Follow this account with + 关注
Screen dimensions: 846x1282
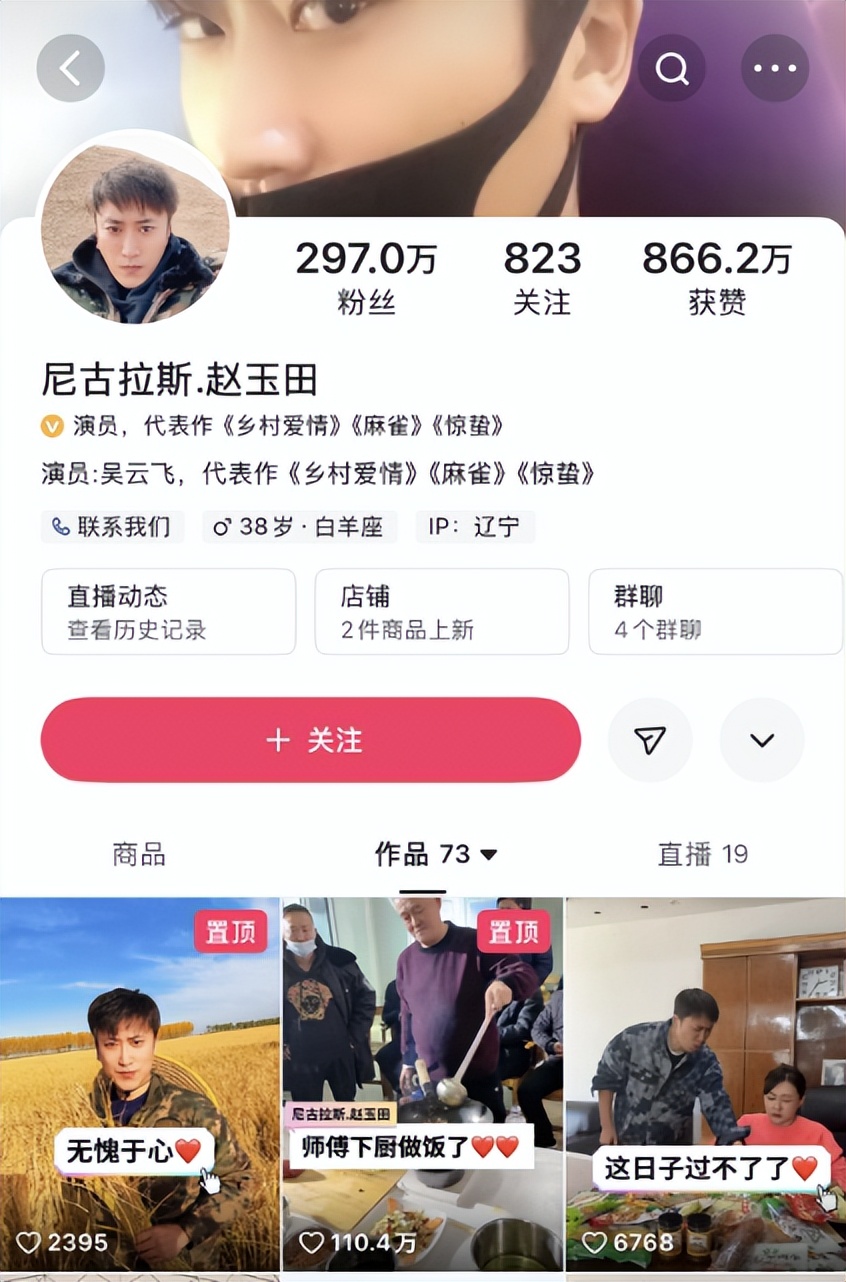(311, 740)
